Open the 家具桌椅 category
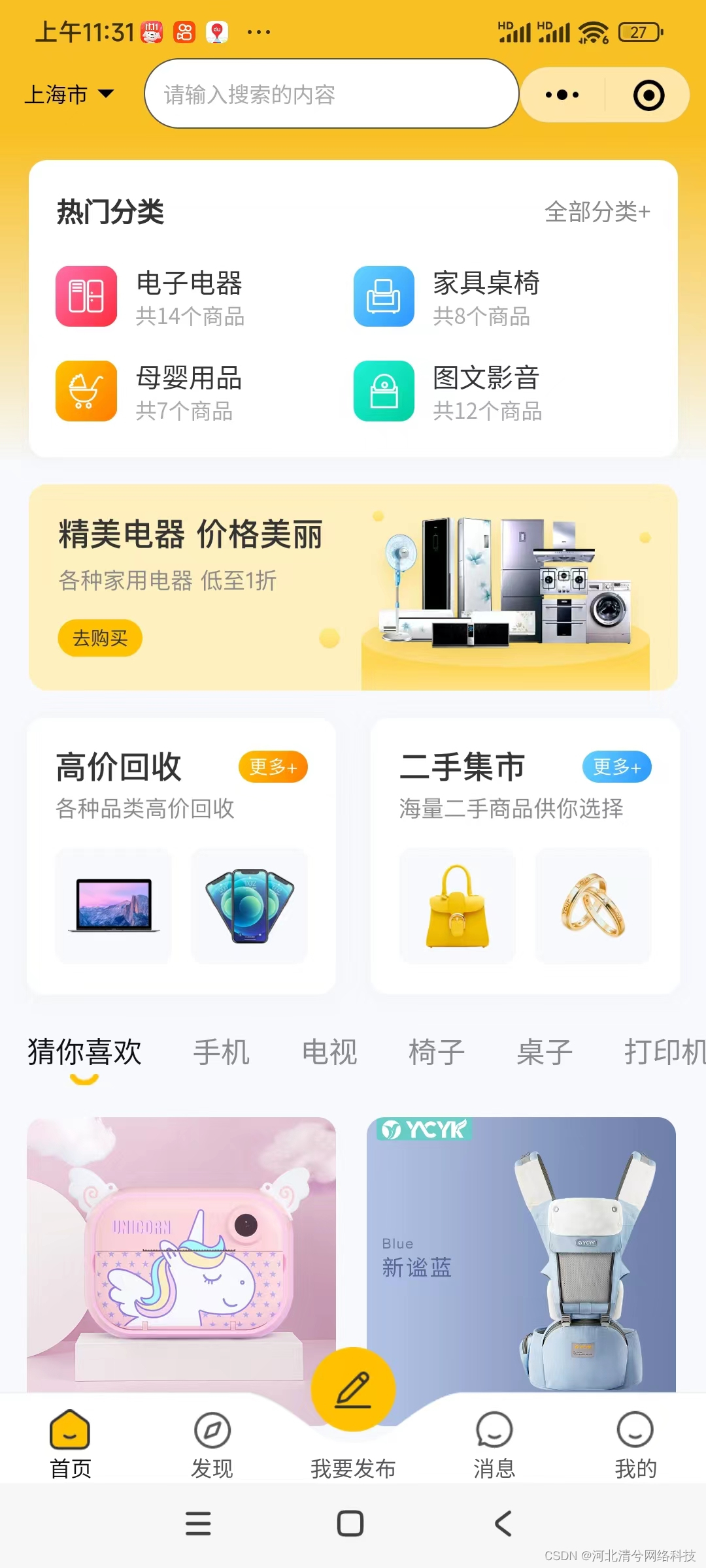The width and height of the screenshot is (706, 1568). [448, 297]
